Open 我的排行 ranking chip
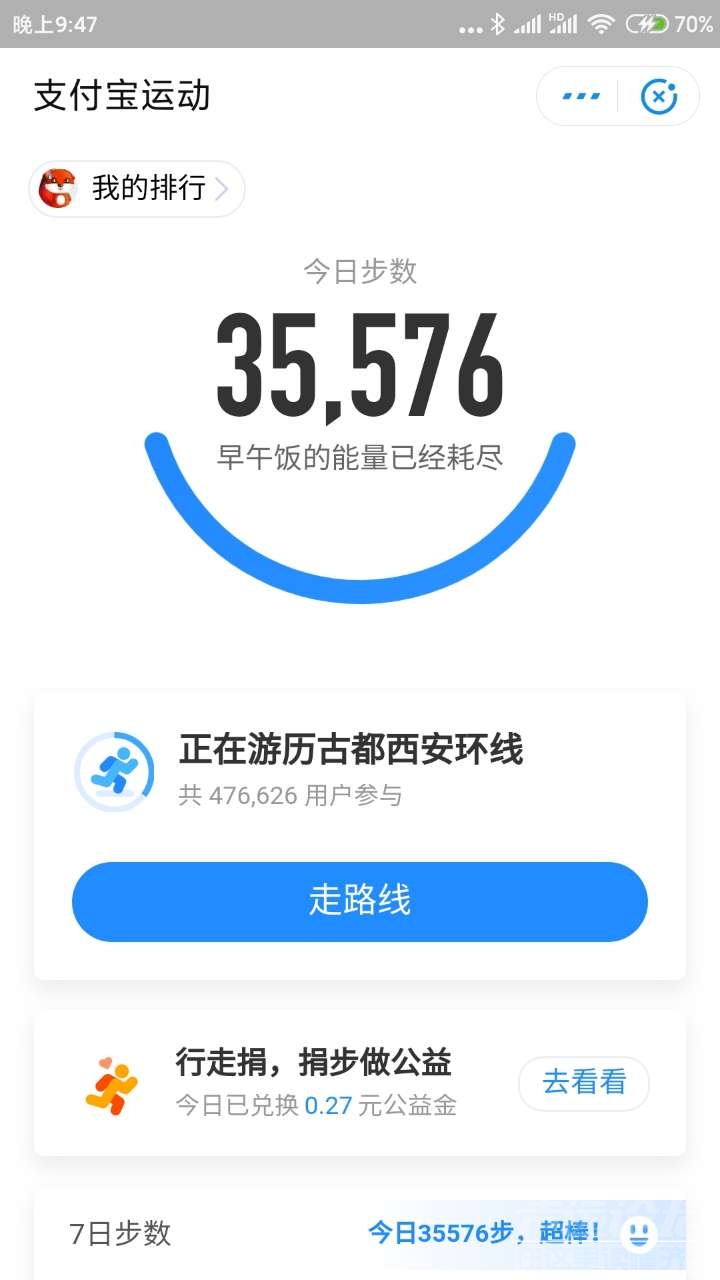720x1280 pixels. pyautogui.click(x=137, y=188)
